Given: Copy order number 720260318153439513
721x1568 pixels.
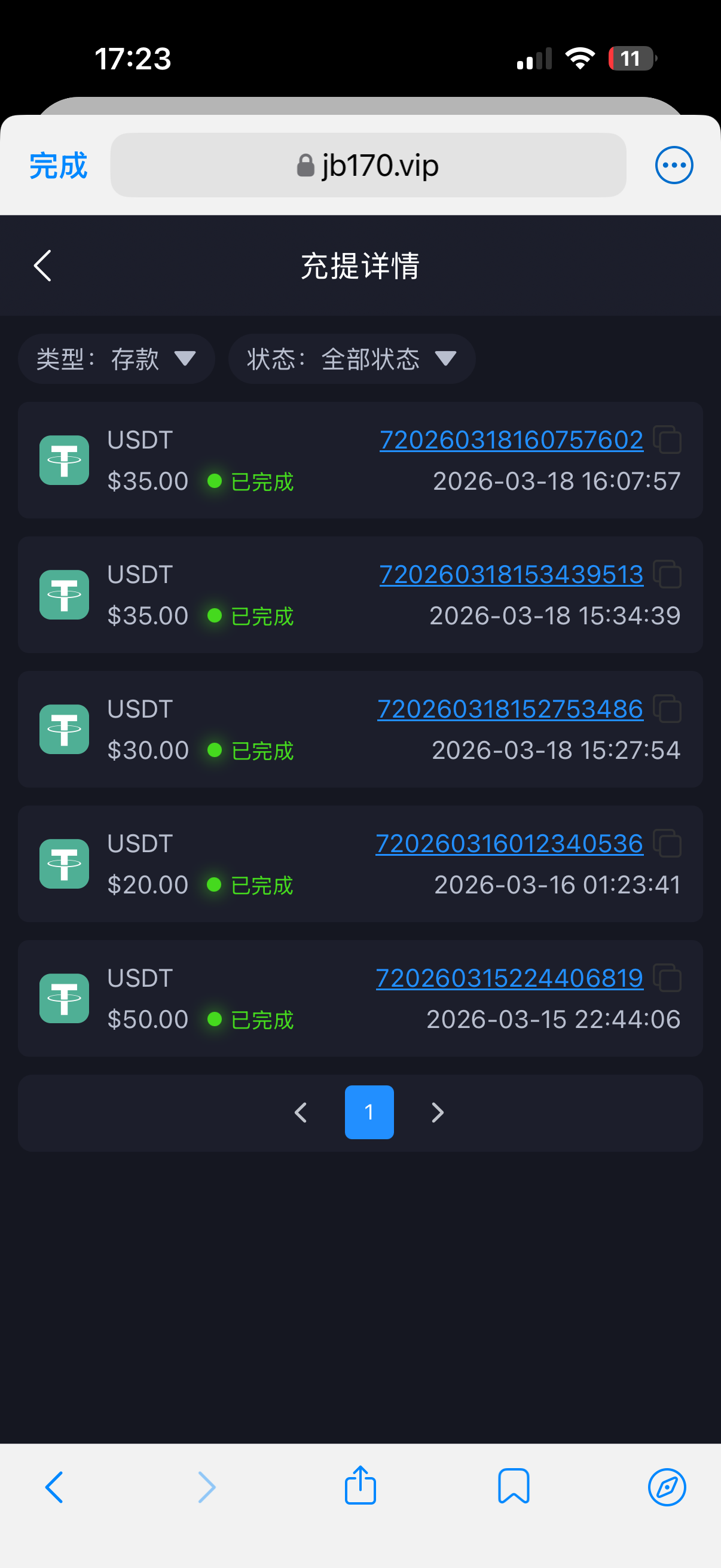Looking at the screenshot, I should click(667, 574).
